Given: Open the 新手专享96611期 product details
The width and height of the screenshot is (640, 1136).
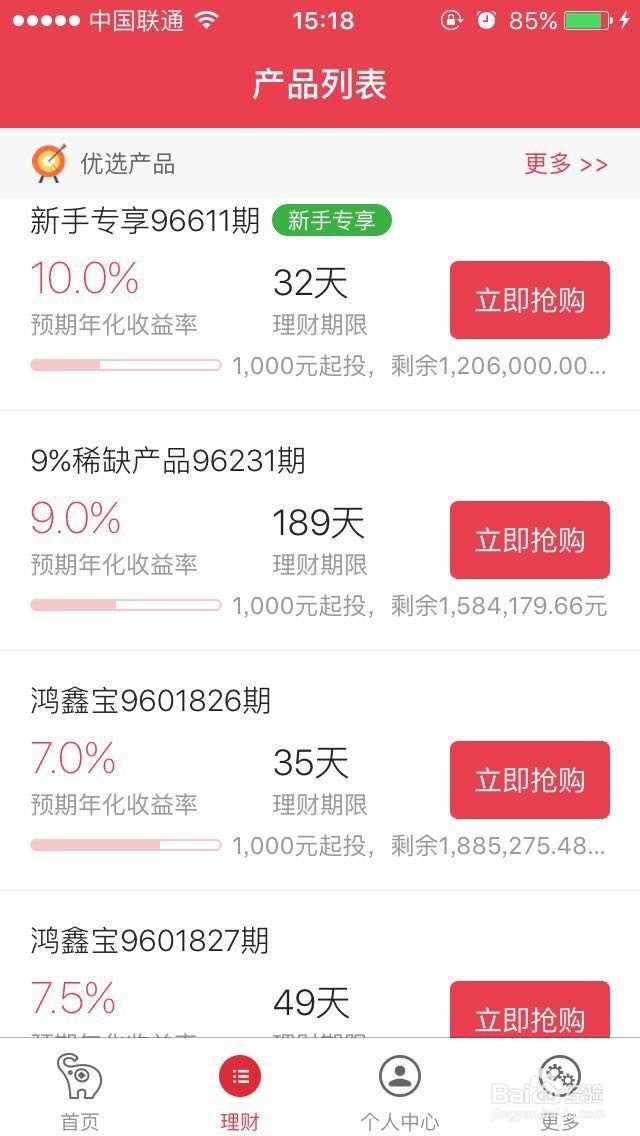Looking at the screenshot, I should (x=146, y=221).
